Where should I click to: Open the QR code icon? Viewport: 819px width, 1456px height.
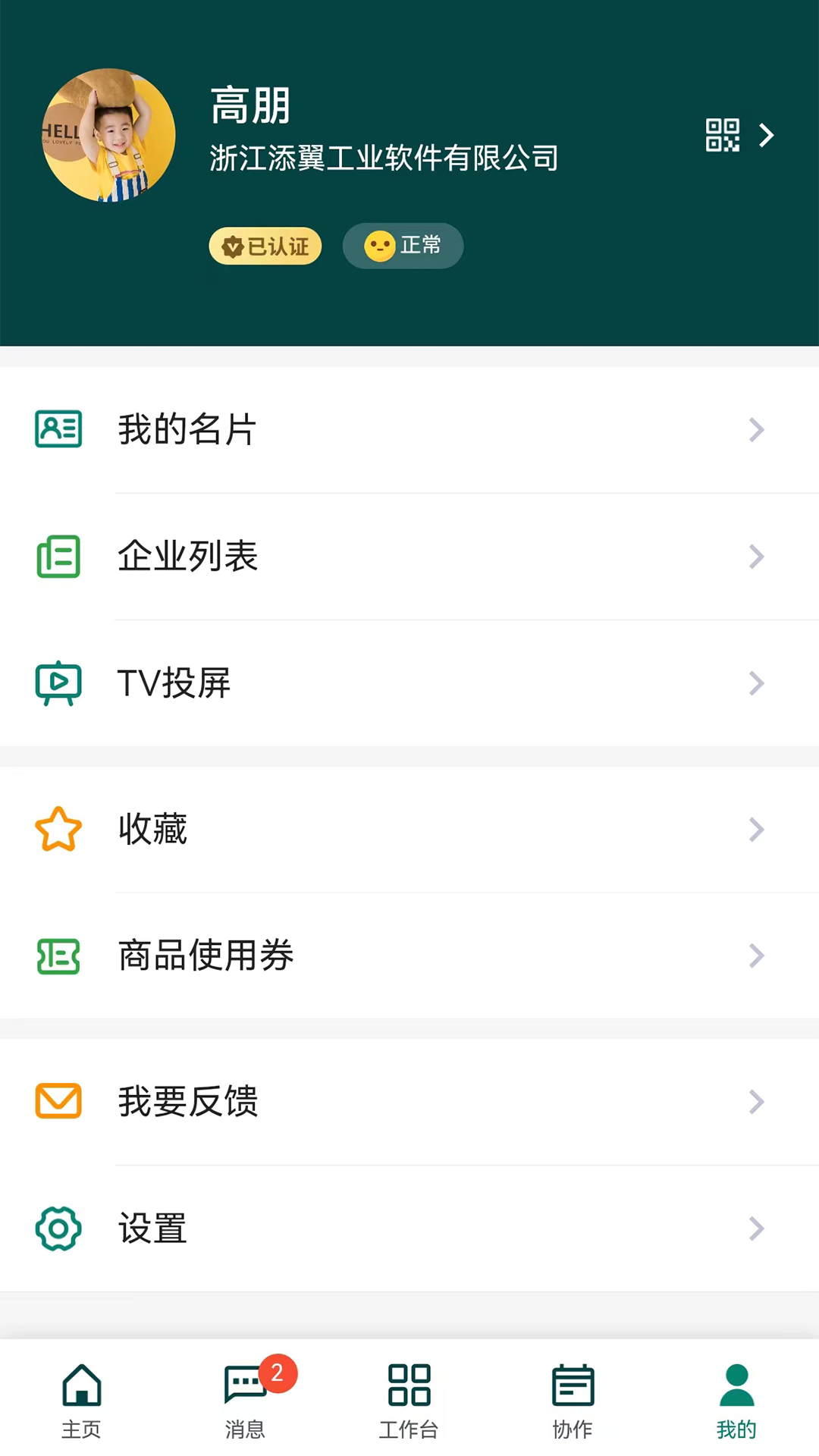pos(722,136)
